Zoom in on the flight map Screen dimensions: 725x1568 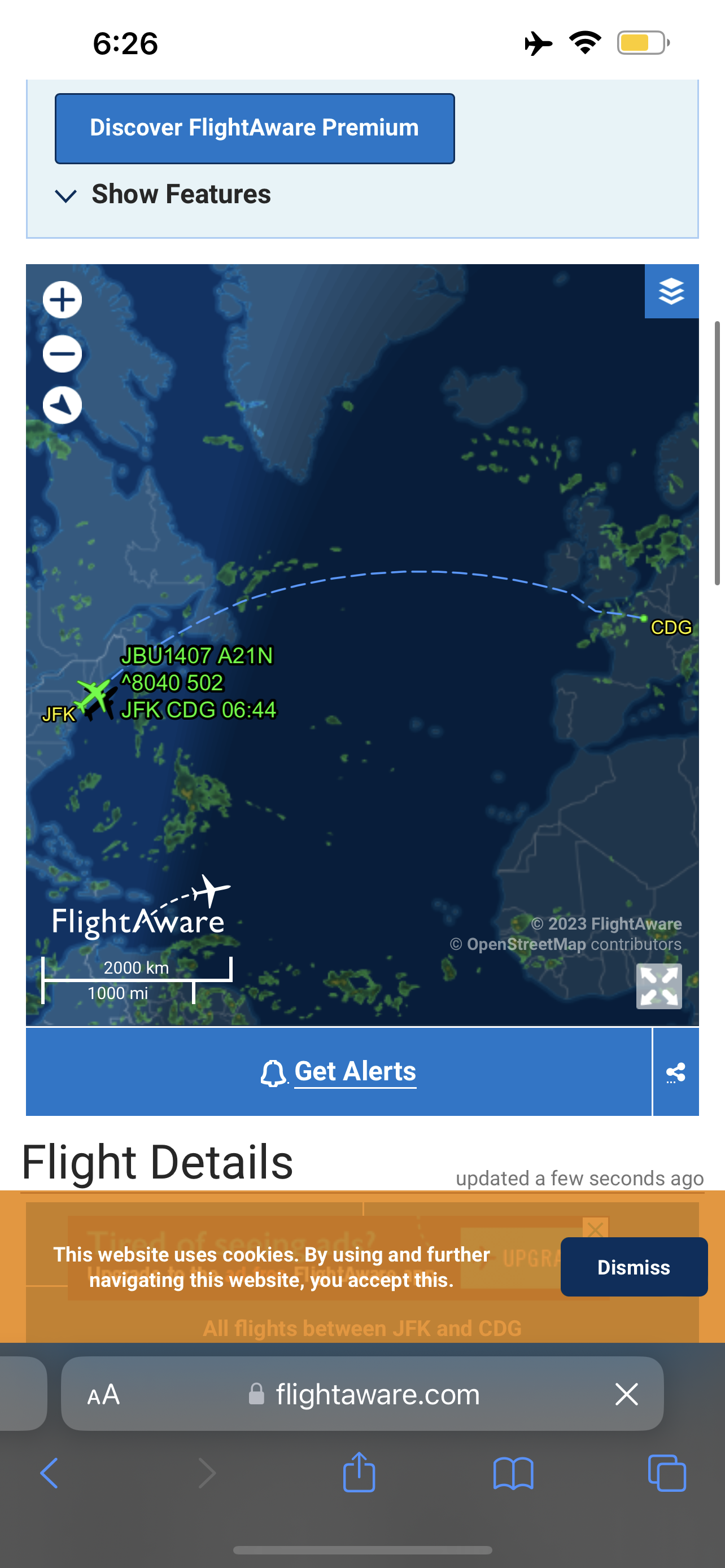pos(62,300)
